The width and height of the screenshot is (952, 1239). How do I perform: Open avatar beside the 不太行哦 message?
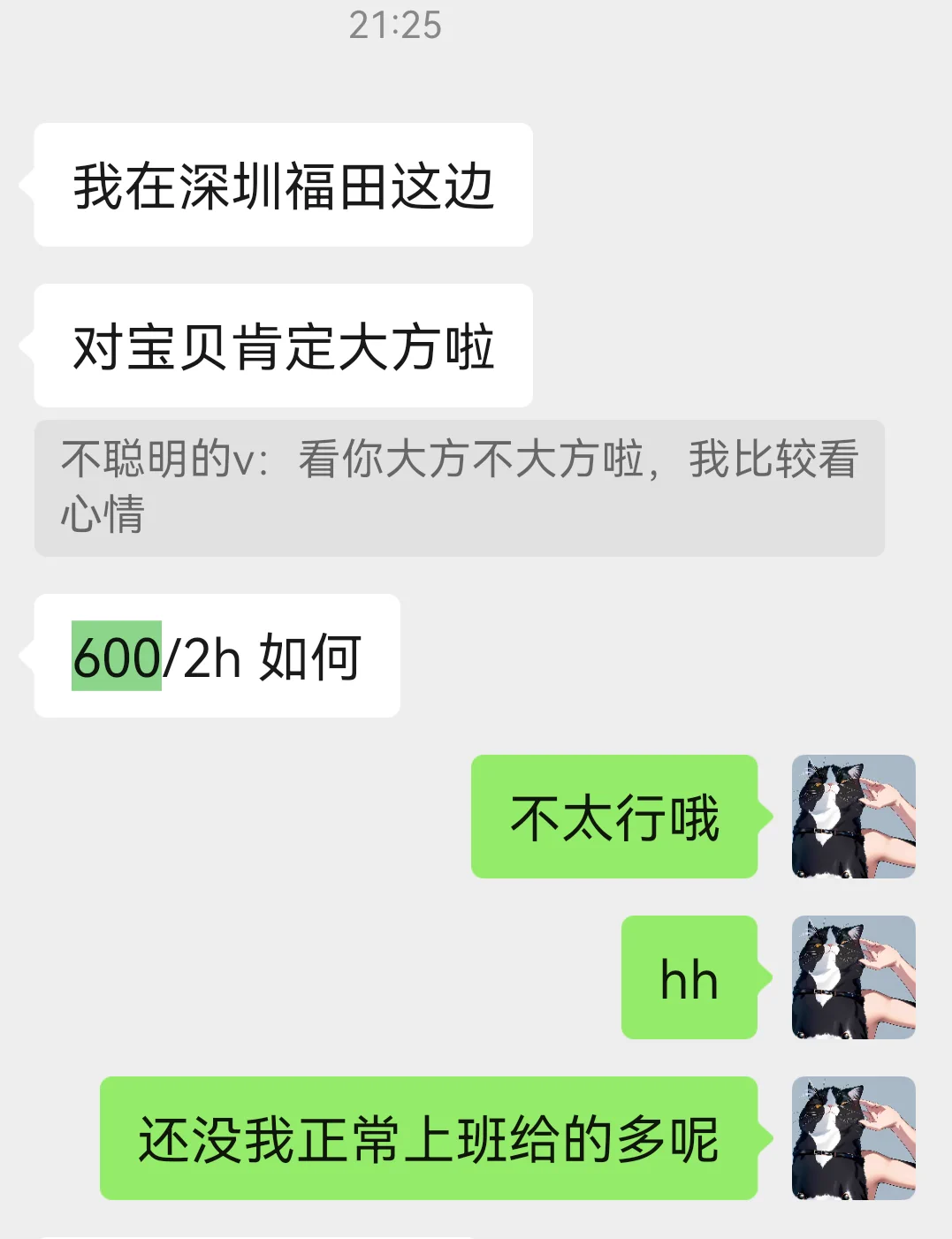pyautogui.click(x=853, y=816)
